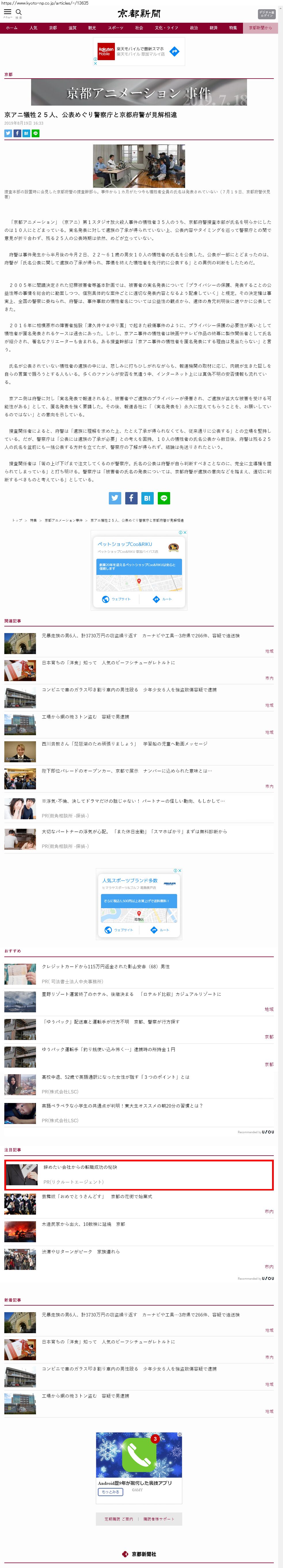The height and width of the screenshot is (1568, 283).
Task: Select the 京都新聞から tab
Action: (261, 28)
